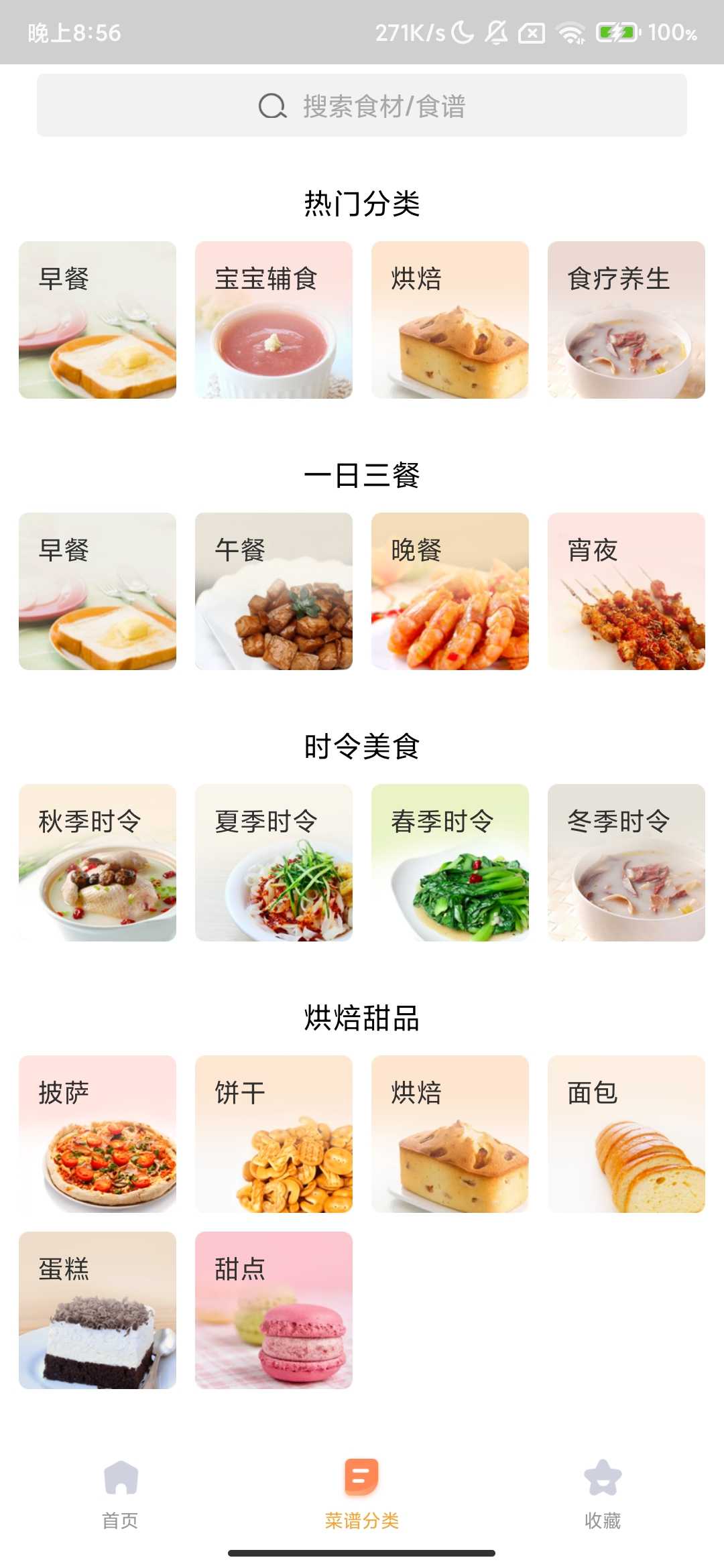Open the 夏季时令 summer seasonal category

(x=274, y=864)
